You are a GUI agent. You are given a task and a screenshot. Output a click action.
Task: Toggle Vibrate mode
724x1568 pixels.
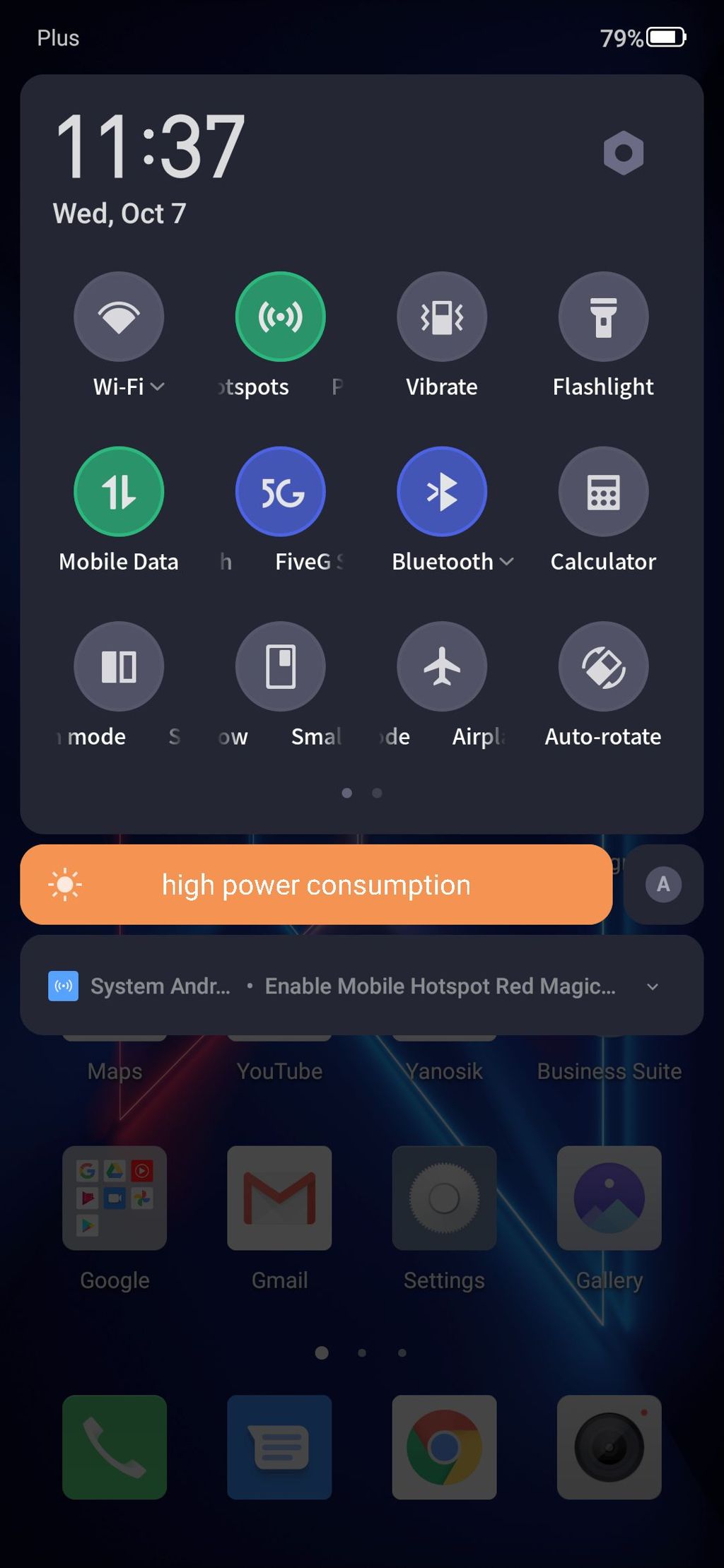click(442, 317)
